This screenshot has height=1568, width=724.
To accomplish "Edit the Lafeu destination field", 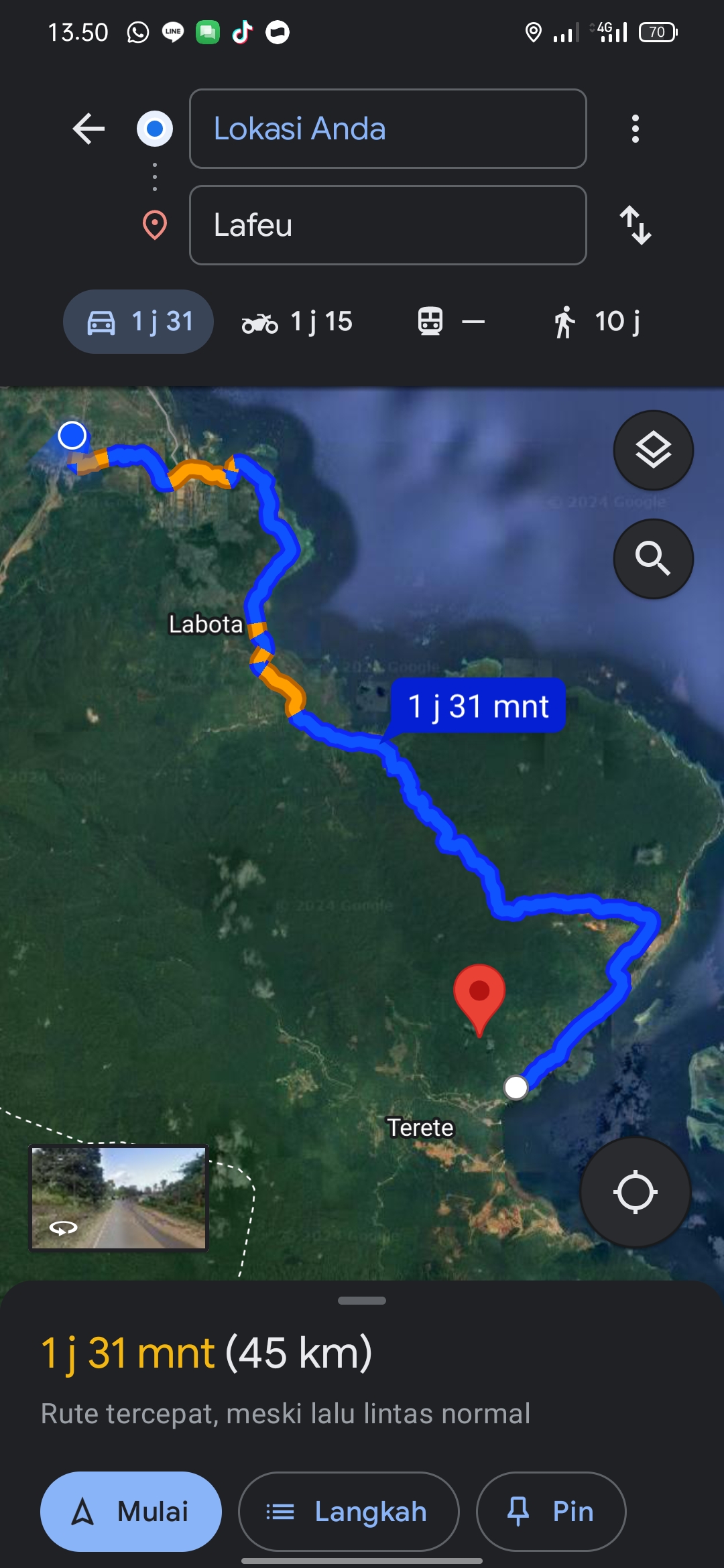I will tap(388, 225).
